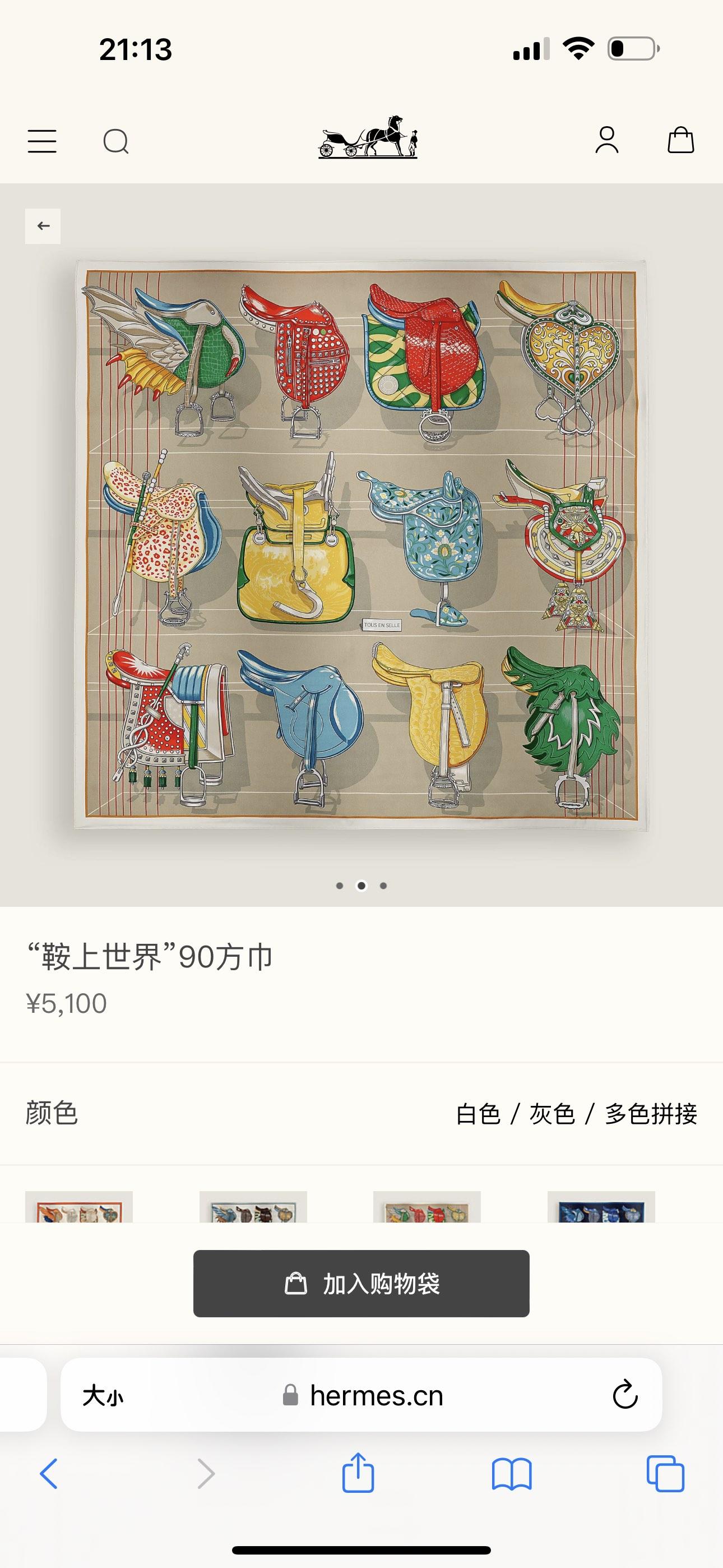This screenshot has height=1568, width=723.
Task: Tap the back arrow above the scarf image
Action: (x=43, y=227)
